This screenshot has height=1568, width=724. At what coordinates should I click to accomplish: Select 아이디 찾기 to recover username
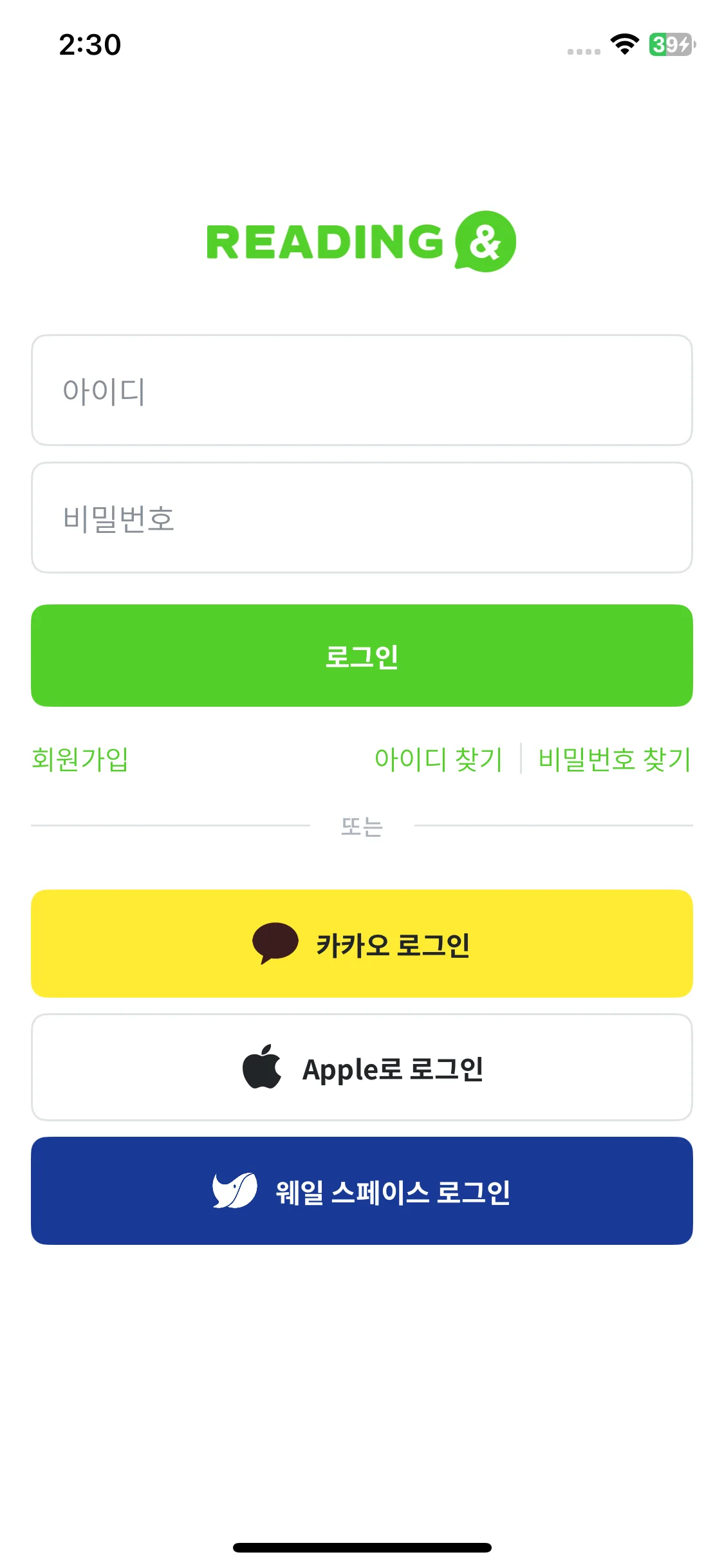[438, 760]
